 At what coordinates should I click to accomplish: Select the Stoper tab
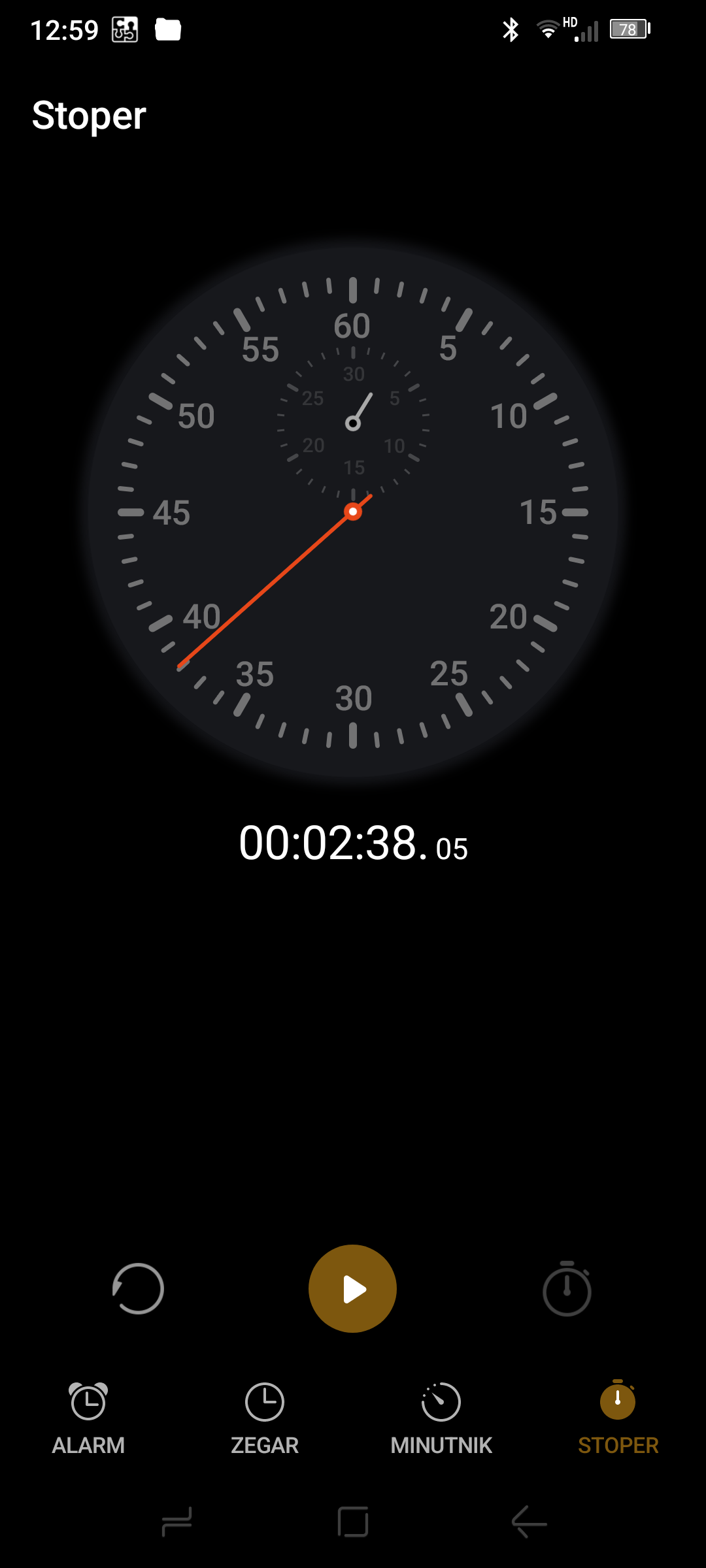(x=618, y=1416)
